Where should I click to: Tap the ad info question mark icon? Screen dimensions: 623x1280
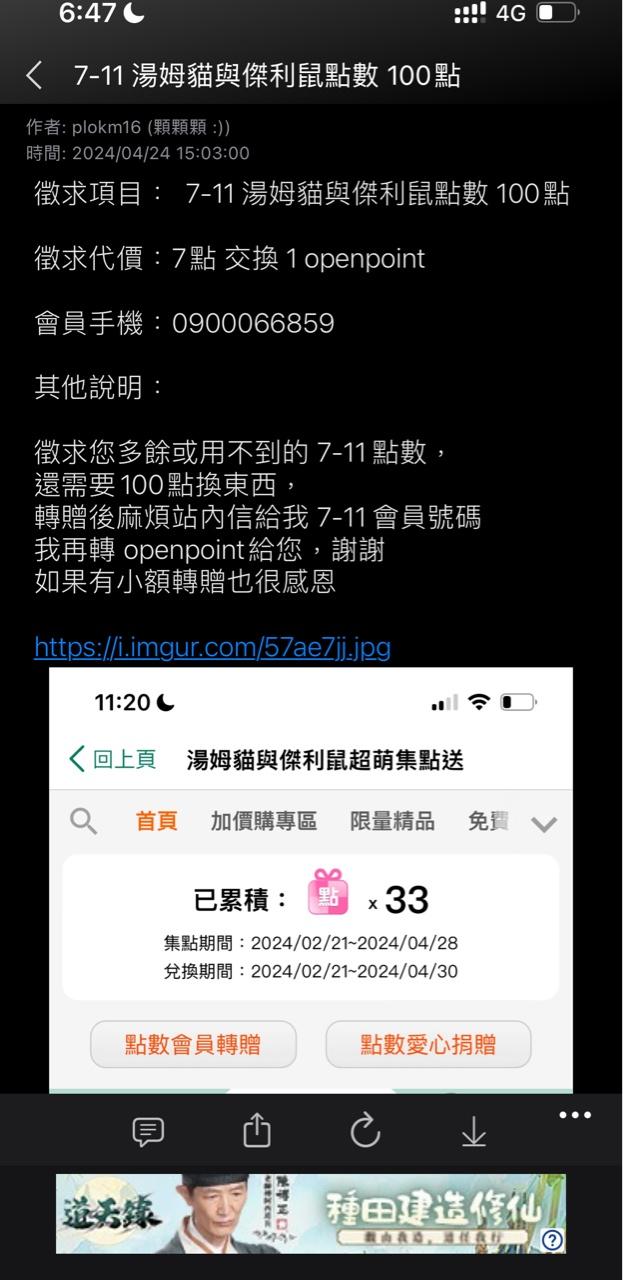click(x=552, y=1240)
